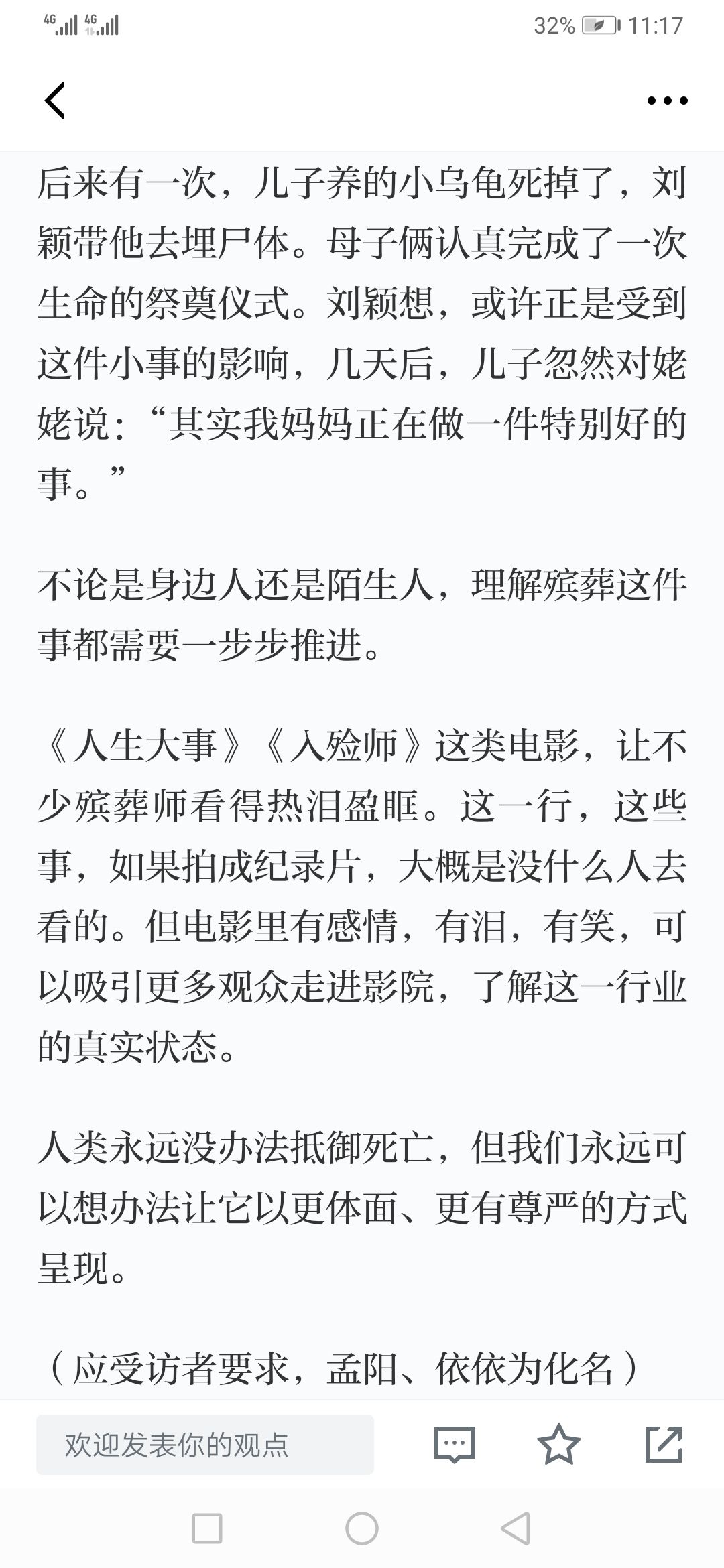Tap the comment field 欢迎发表你的观点
724x1568 pixels.
(x=205, y=1444)
